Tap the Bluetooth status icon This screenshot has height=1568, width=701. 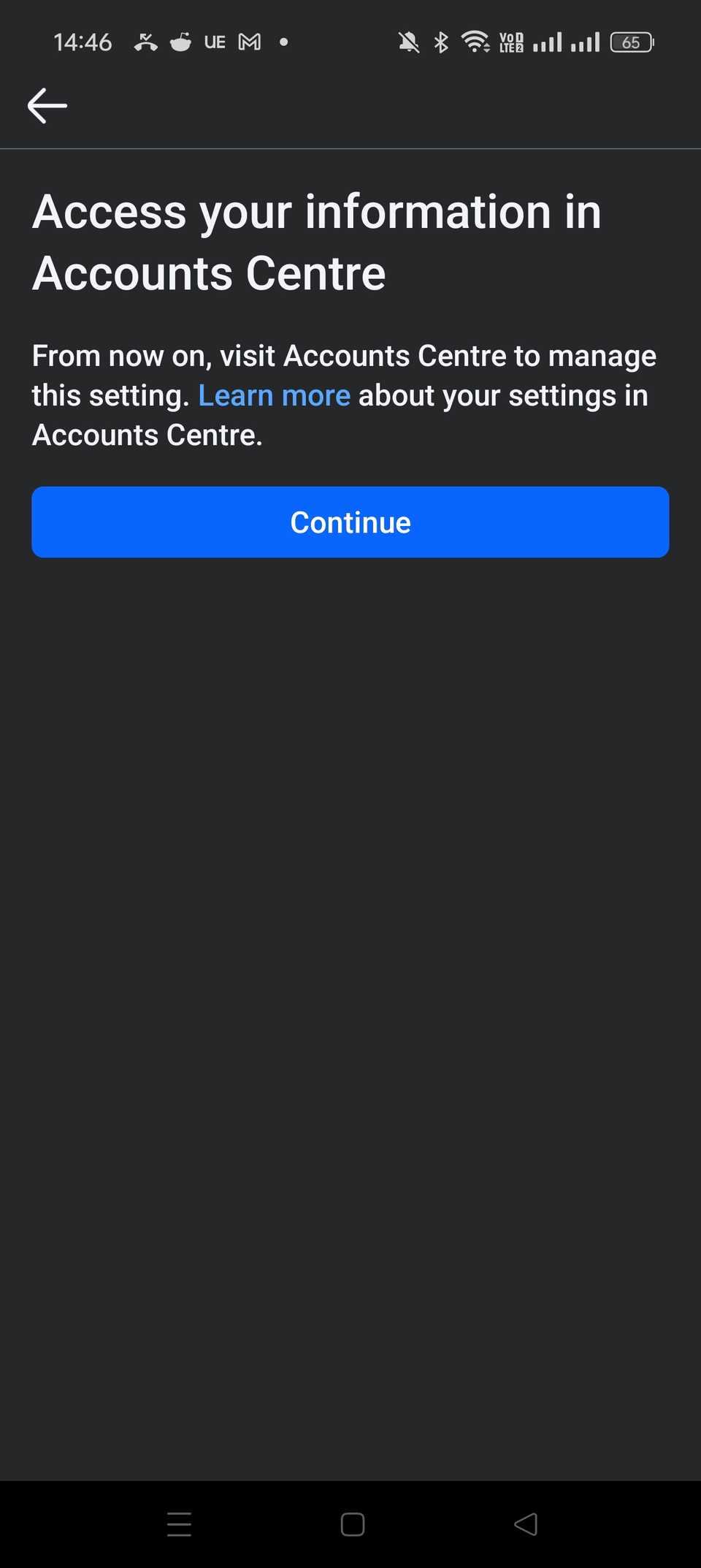(440, 42)
